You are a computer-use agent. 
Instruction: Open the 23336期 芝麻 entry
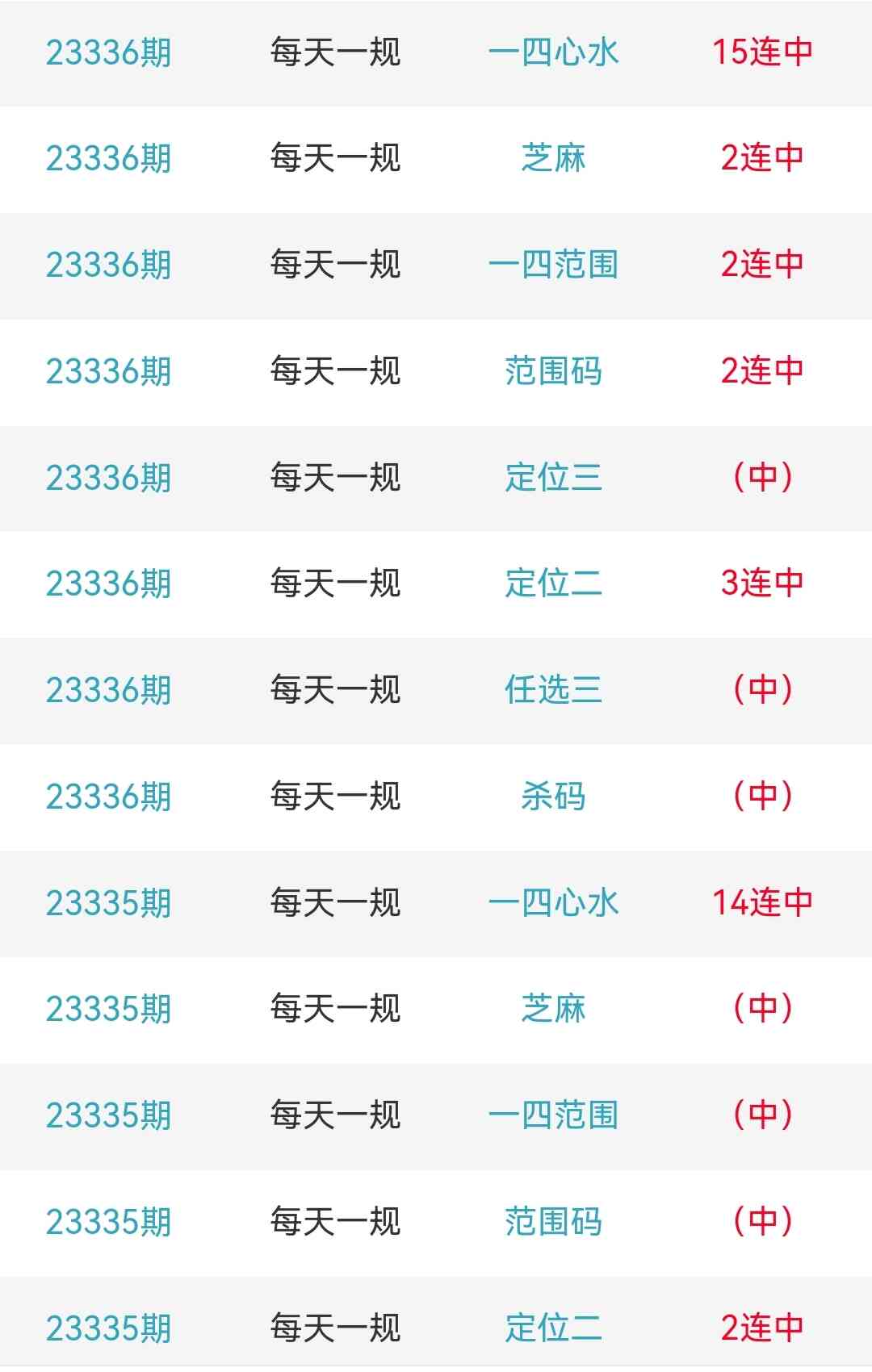coord(553,158)
